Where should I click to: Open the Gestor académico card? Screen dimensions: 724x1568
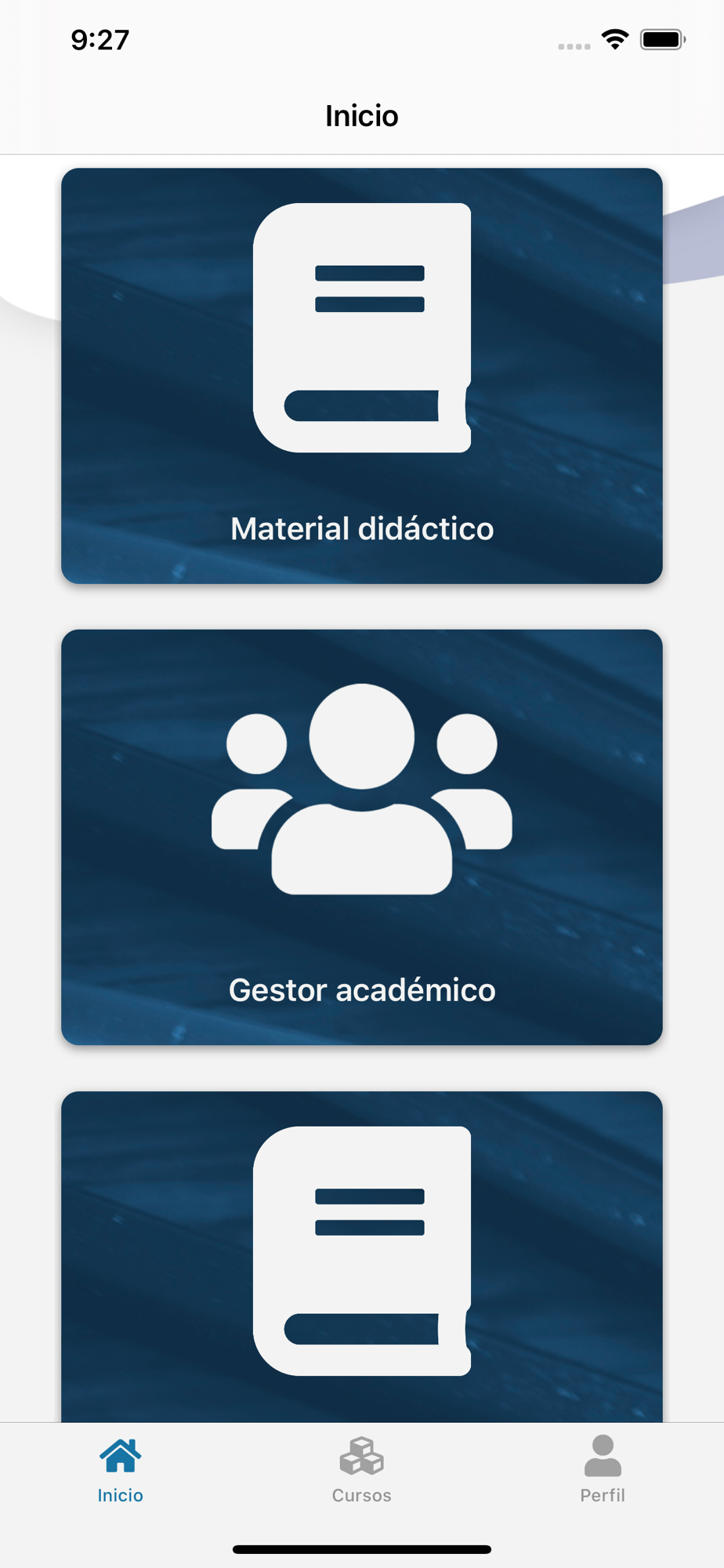(x=362, y=837)
